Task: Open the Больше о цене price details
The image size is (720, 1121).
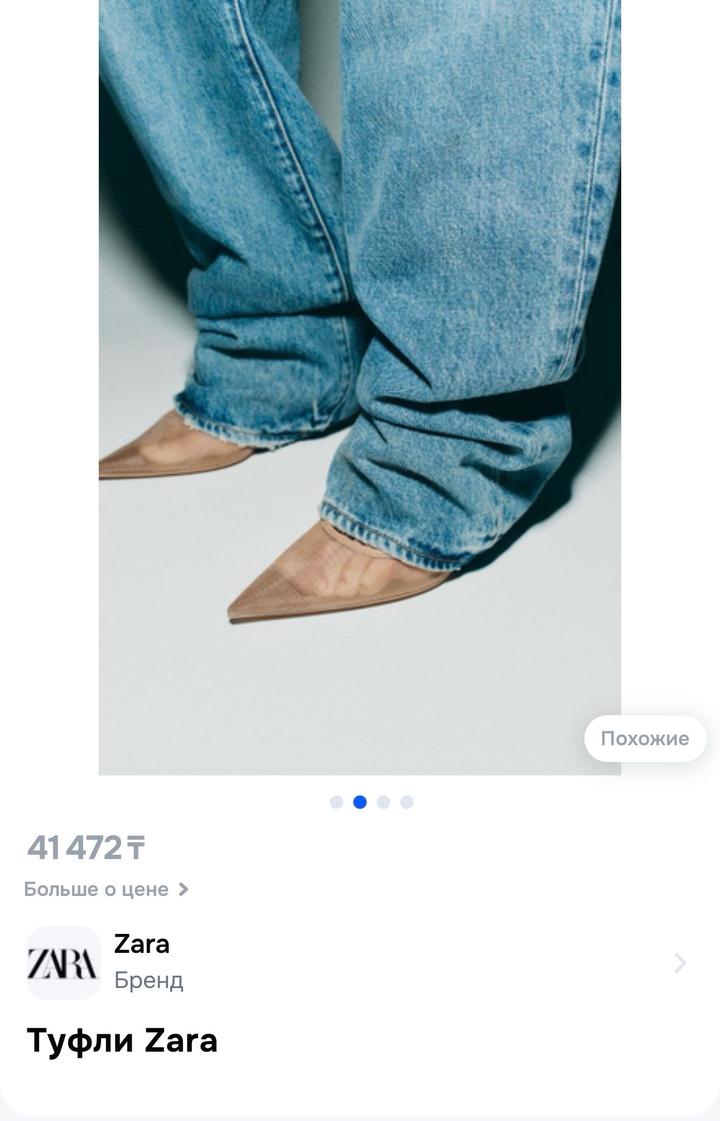Action: point(106,889)
